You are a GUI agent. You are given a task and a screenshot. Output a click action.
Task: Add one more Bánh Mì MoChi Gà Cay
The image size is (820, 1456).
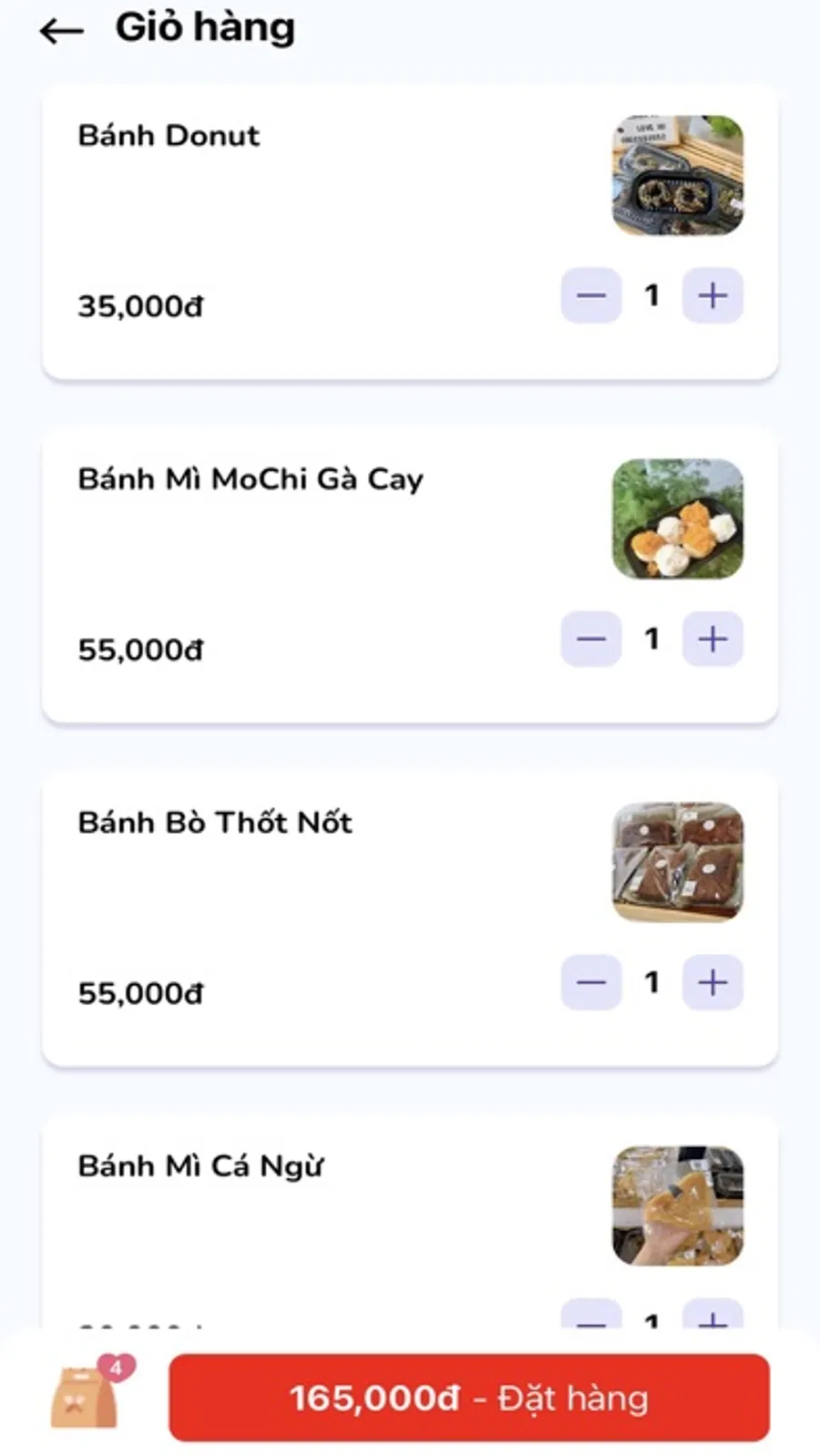712,639
